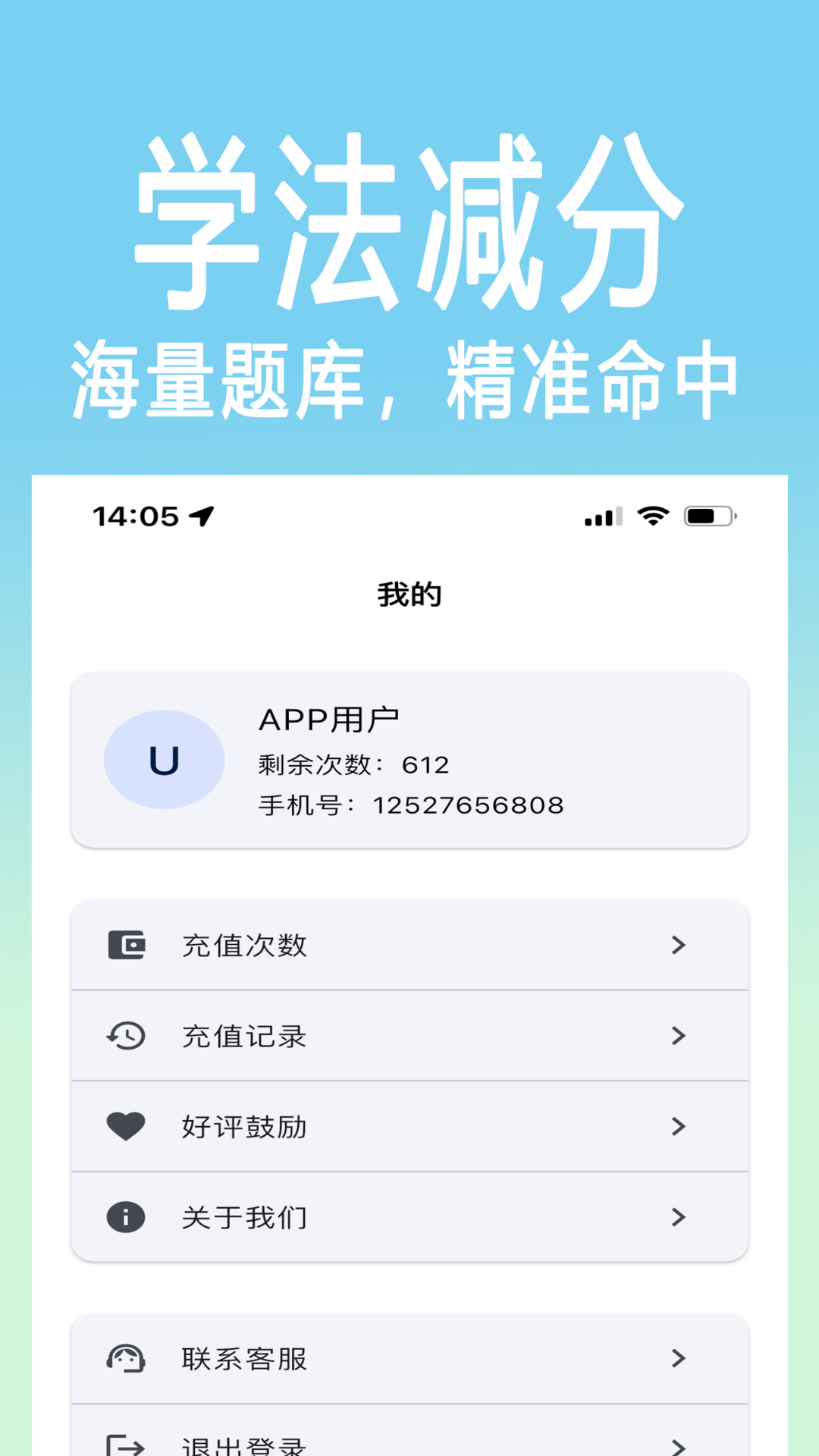Click the info icon beside 关于我们

click(x=126, y=1216)
